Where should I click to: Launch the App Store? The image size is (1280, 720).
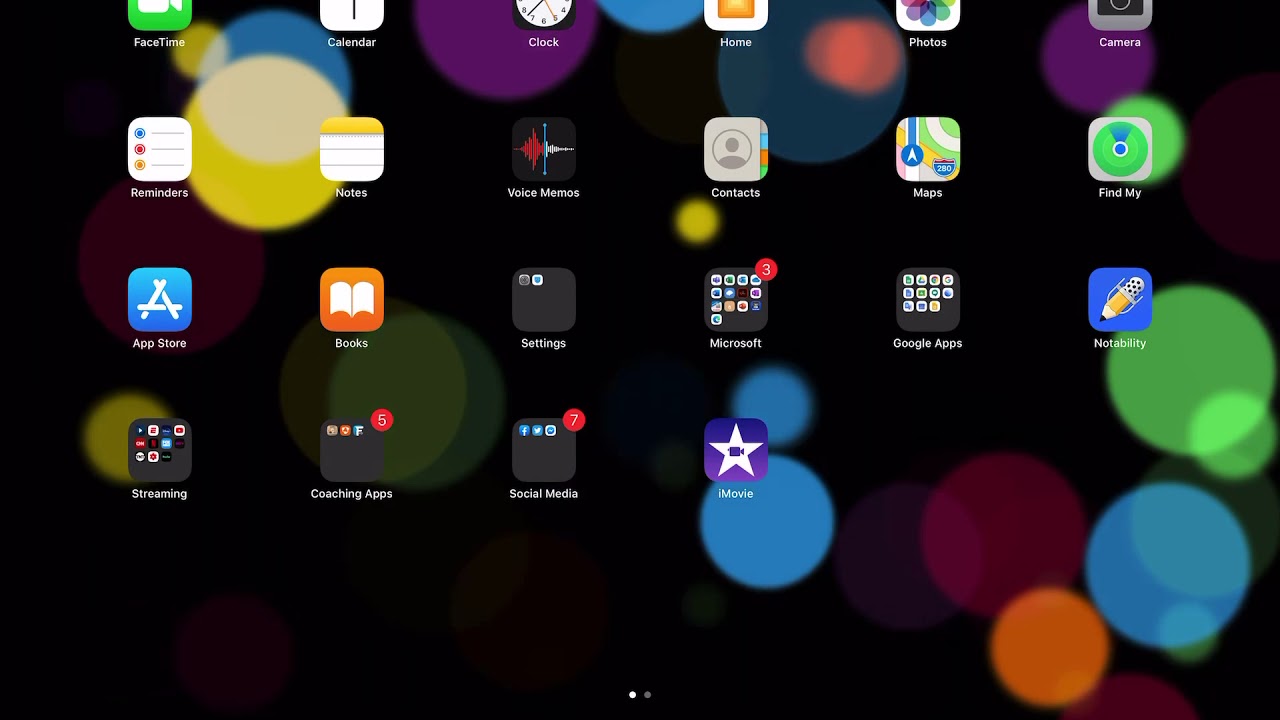coord(160,300)
